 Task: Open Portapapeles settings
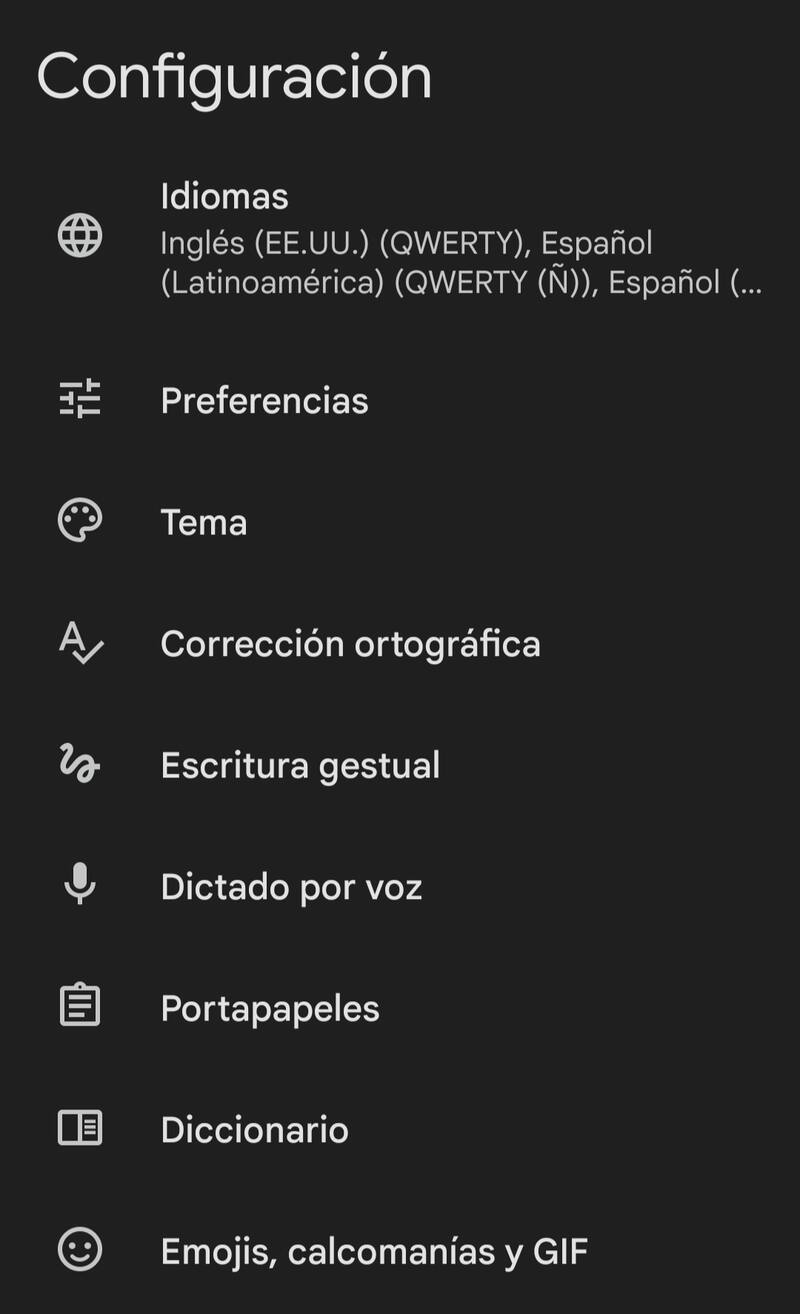click(x=400, y=1008)
